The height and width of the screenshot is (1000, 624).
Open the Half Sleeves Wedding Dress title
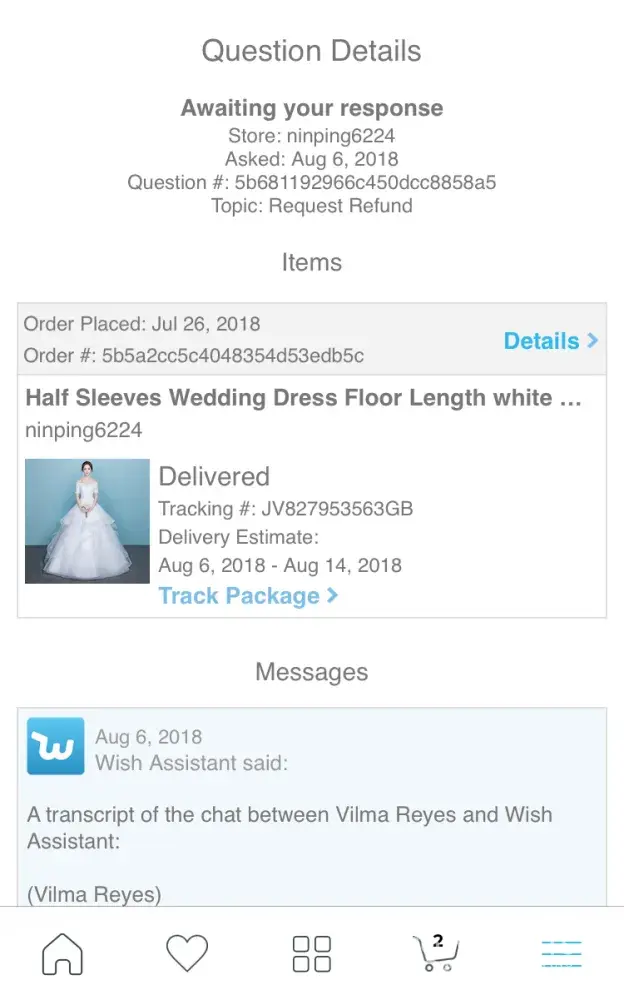coord(303,398)
